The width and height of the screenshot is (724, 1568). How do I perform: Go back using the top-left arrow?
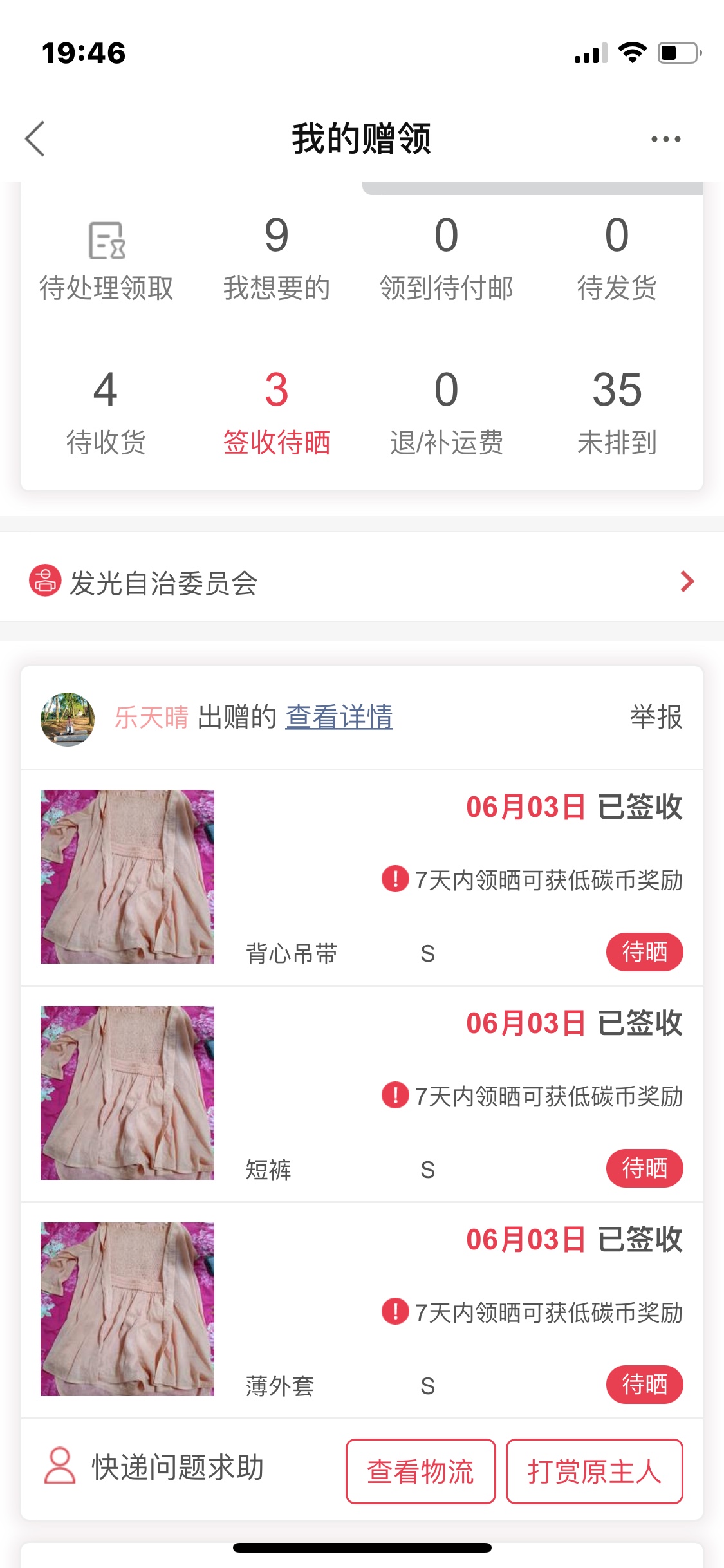click(x=35, y=138)
